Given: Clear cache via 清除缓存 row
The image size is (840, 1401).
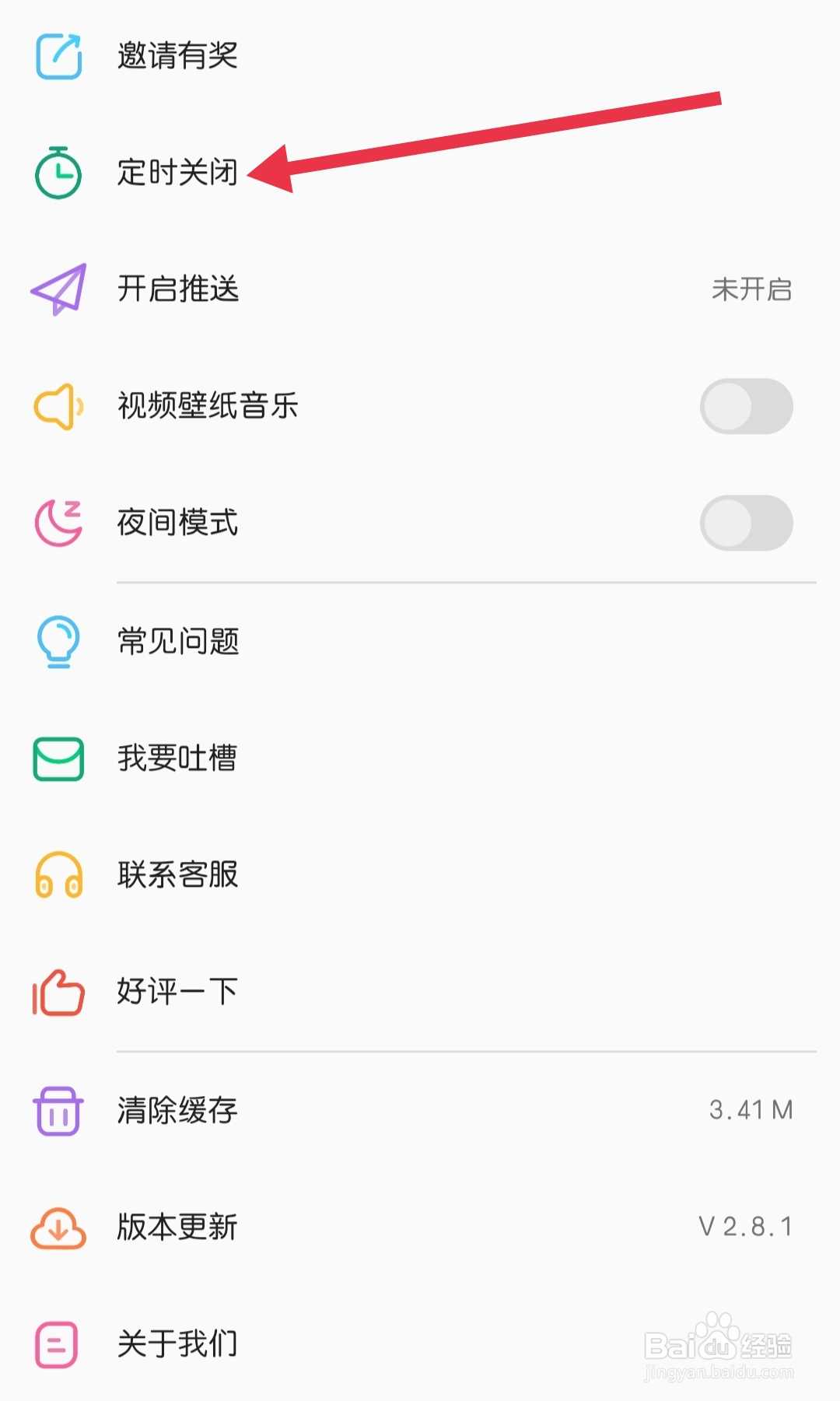Looking at the screenshot, I should point(420,1110).
